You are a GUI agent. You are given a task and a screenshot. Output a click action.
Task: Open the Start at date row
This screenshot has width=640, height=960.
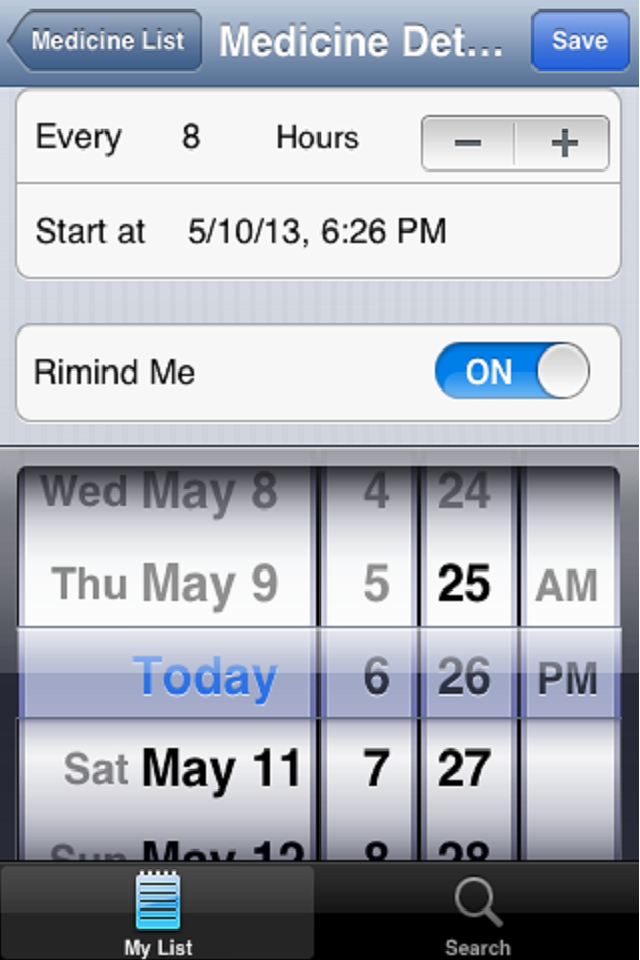pyautogui.click(x=316, y=231)
